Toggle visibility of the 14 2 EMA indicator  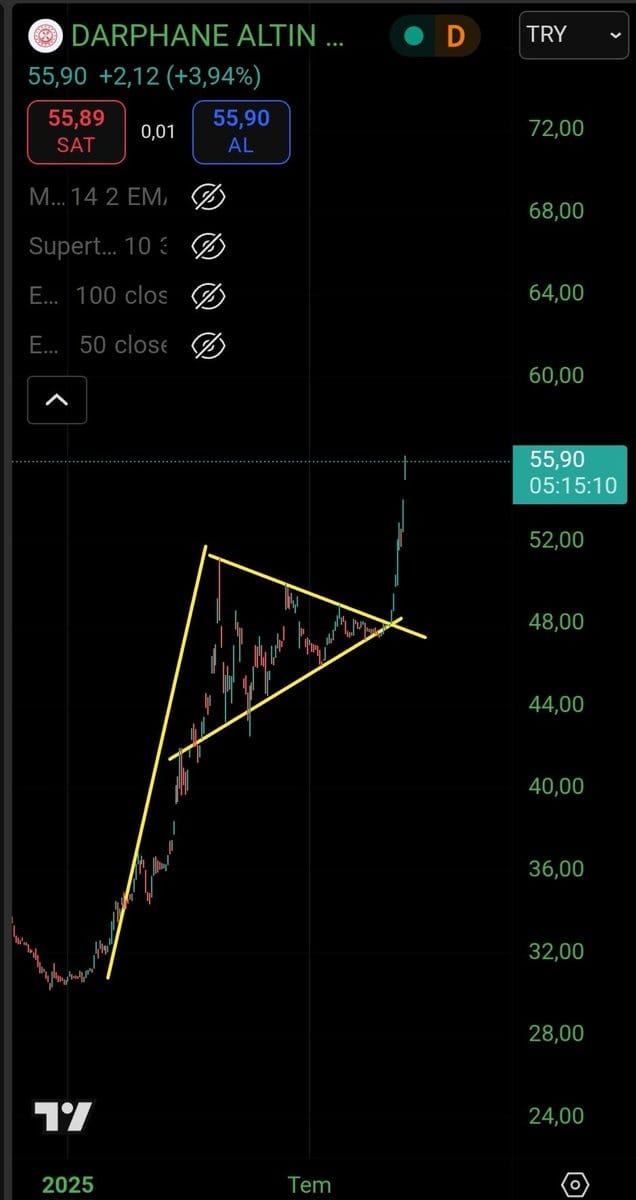208,197
